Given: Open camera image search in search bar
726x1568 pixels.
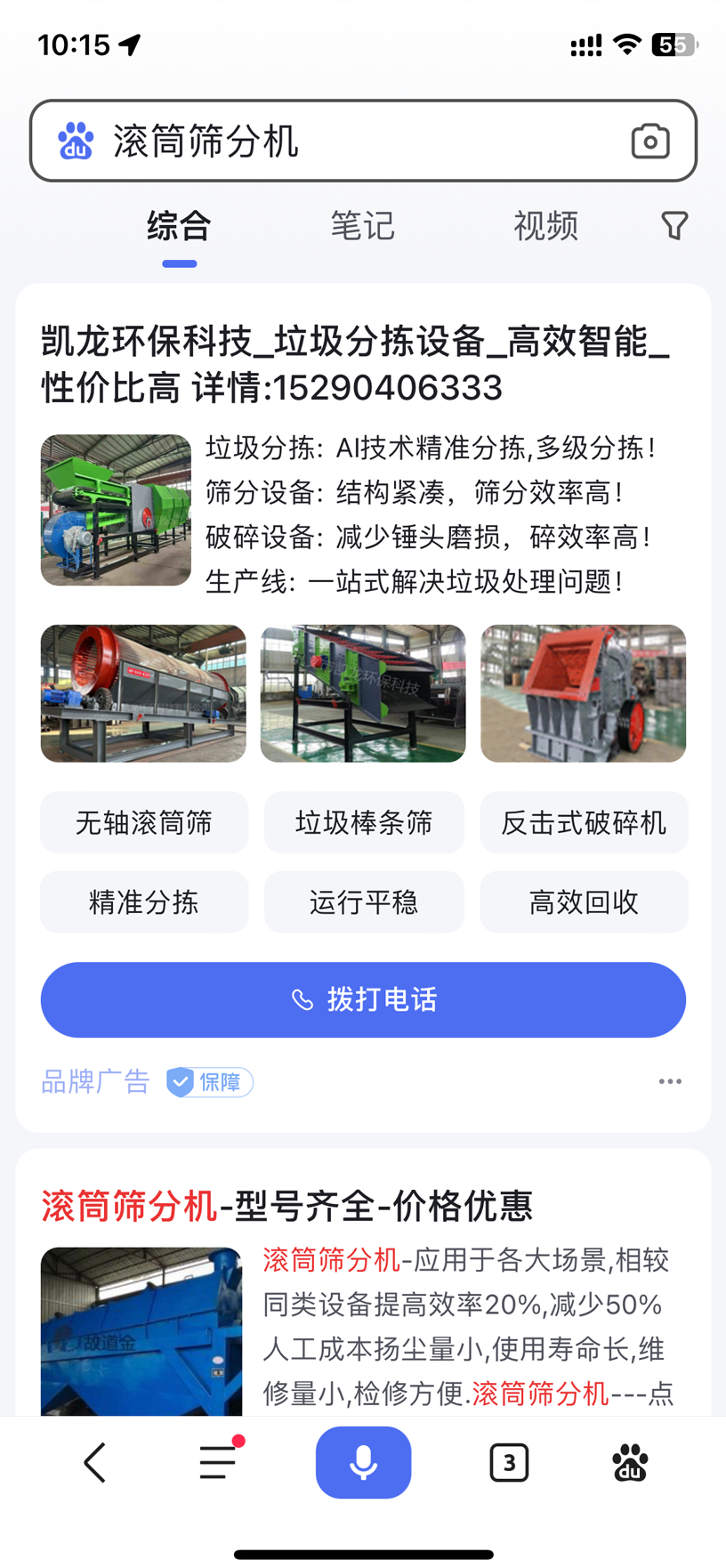Looking at the screenshot, I should click(x=650, y=141).
